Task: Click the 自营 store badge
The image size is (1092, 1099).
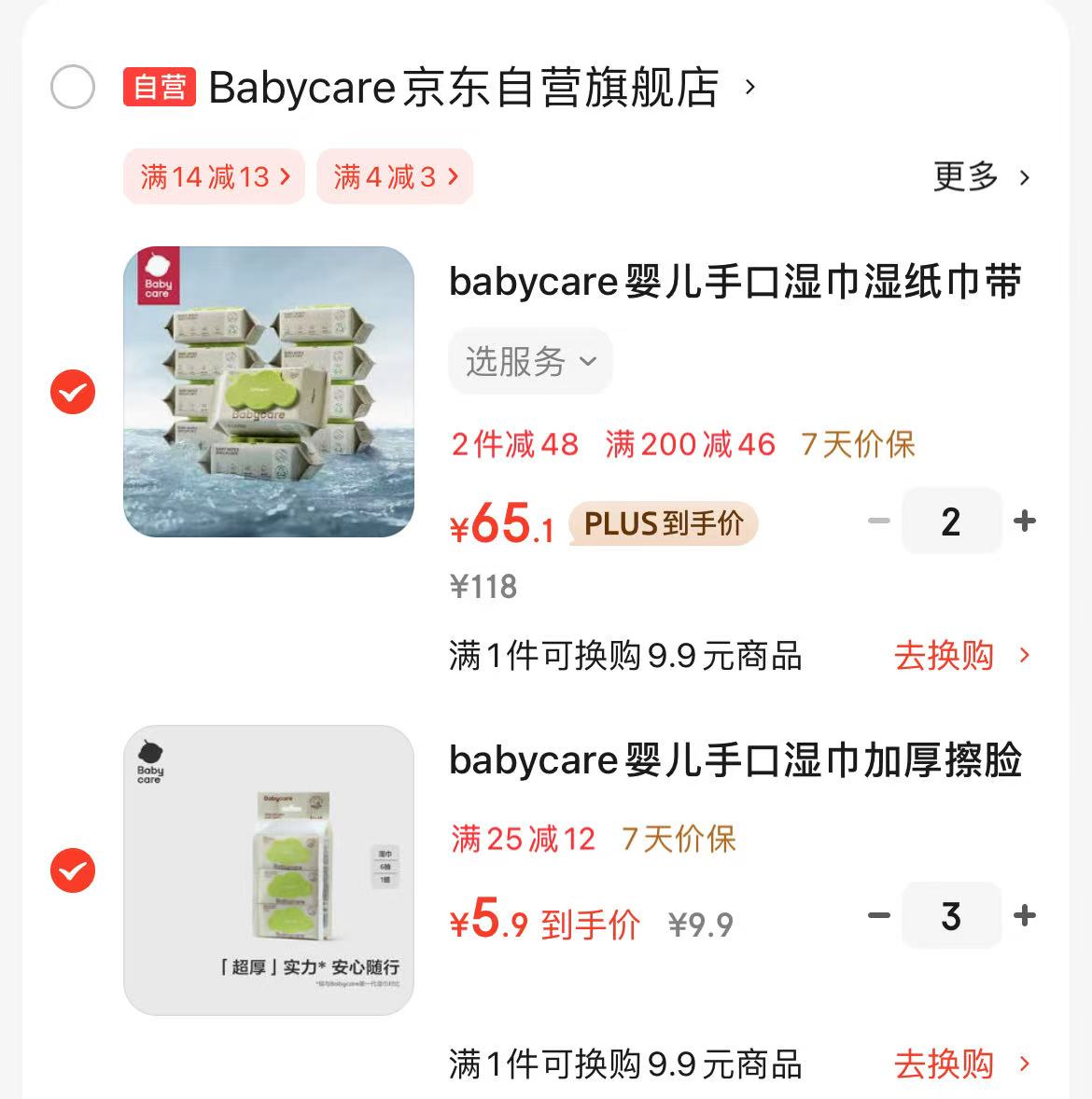Action: point(159,87)
